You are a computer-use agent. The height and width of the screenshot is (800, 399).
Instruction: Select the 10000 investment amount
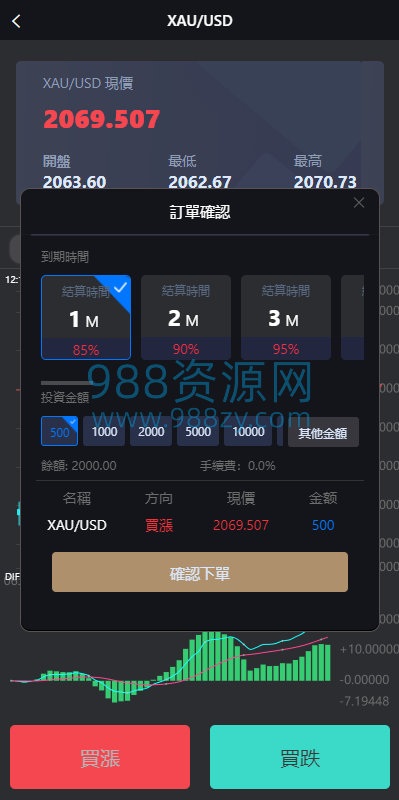pos(248,432)
